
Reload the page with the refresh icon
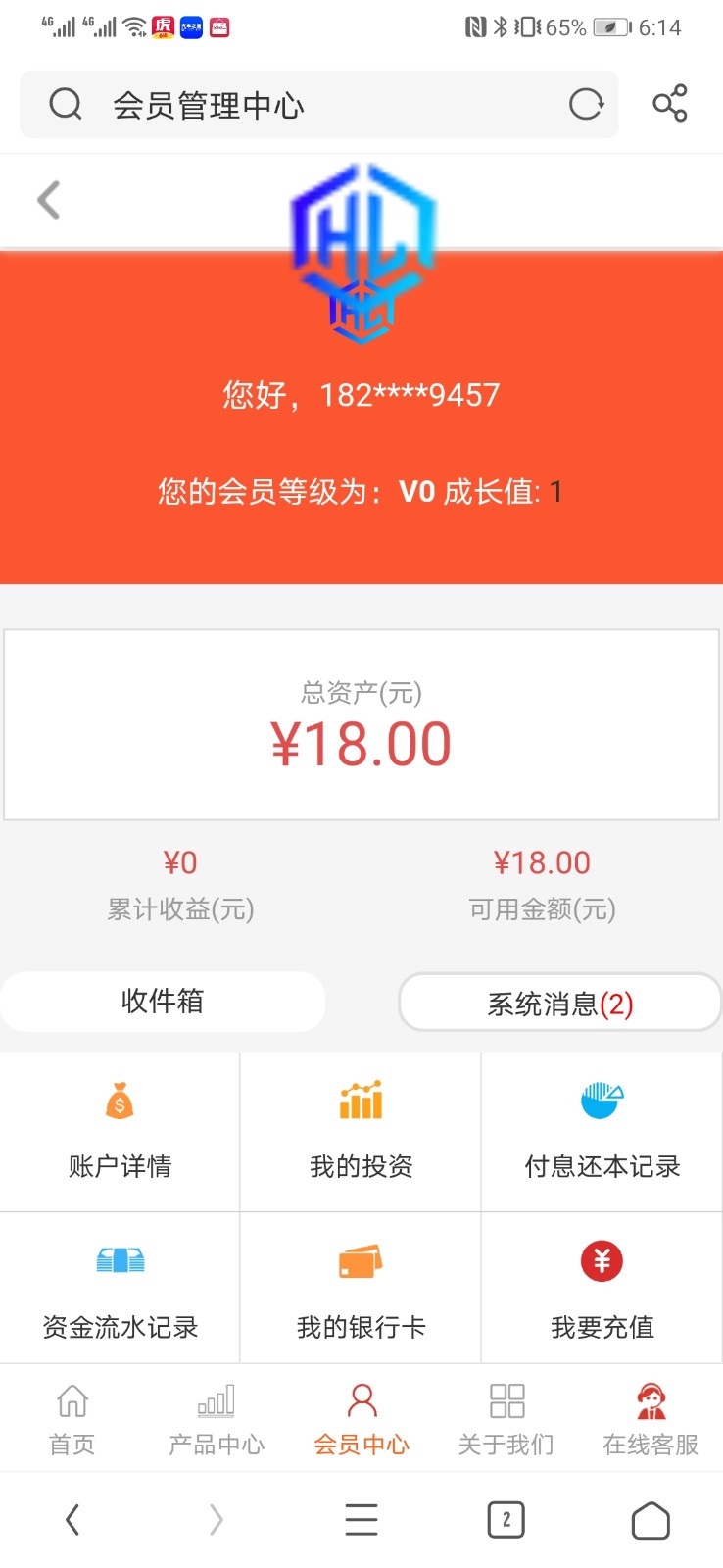tap(586, 104)
